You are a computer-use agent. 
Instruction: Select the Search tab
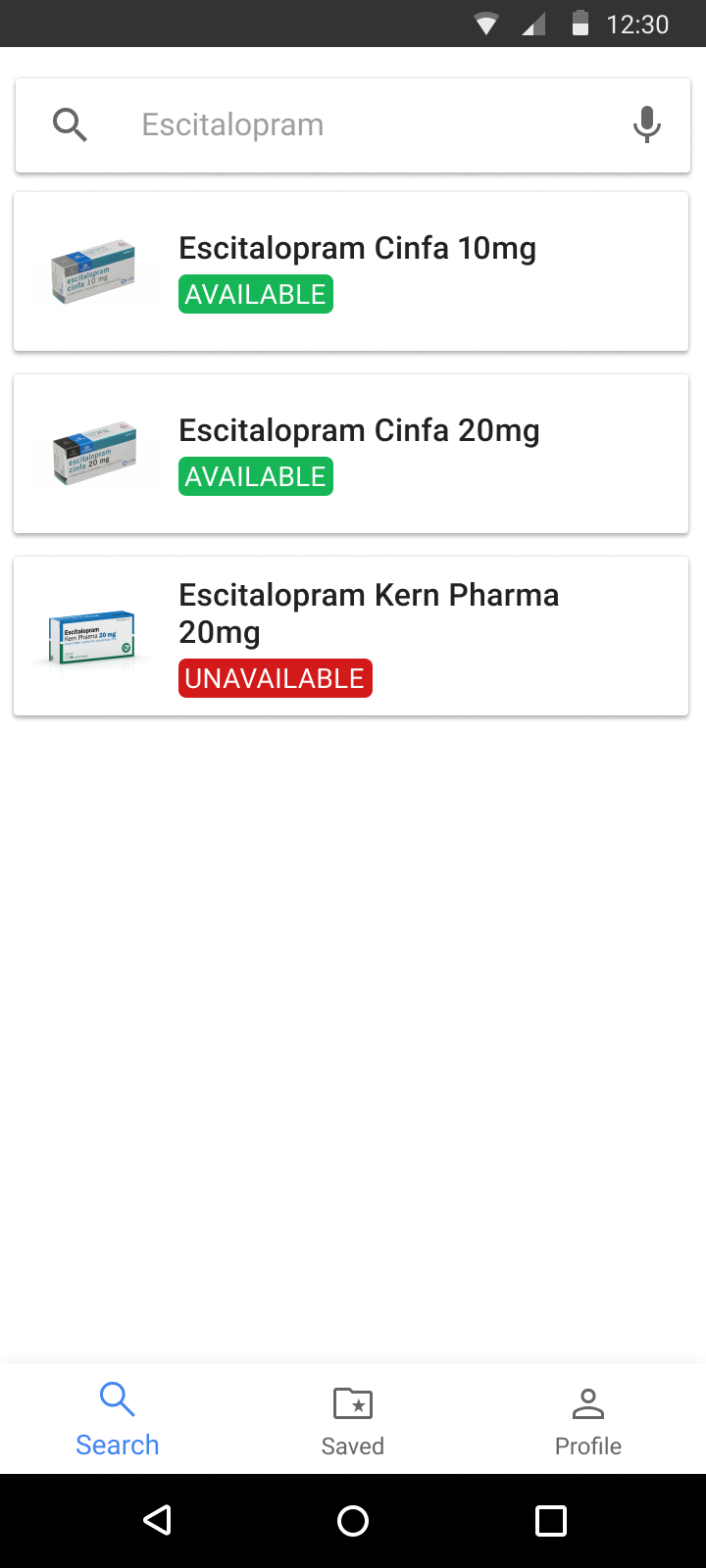point(118,1421)
